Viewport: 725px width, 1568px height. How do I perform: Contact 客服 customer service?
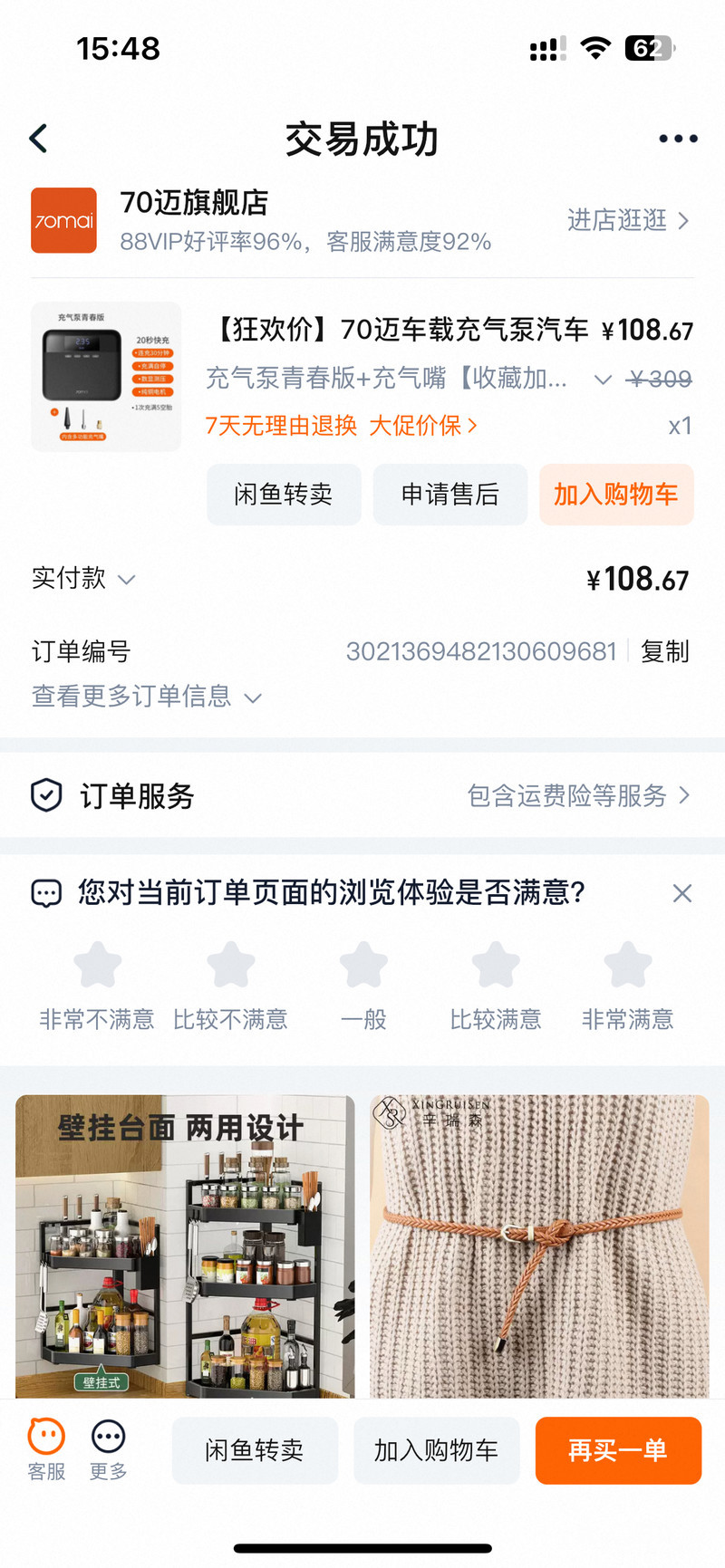[46, 1448]
